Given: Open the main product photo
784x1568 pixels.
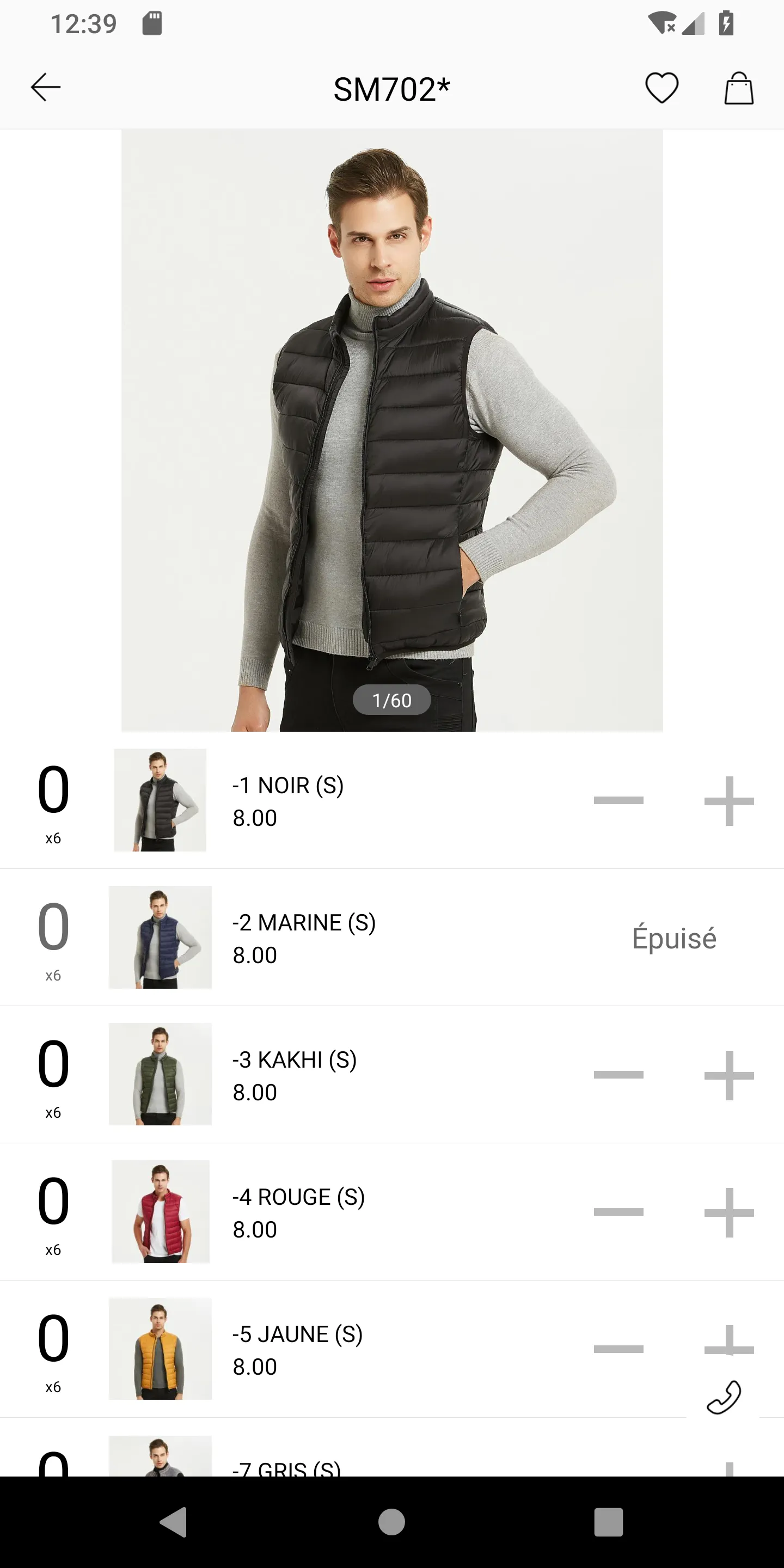Looking at the screenshot, I should tap(392, 430).
